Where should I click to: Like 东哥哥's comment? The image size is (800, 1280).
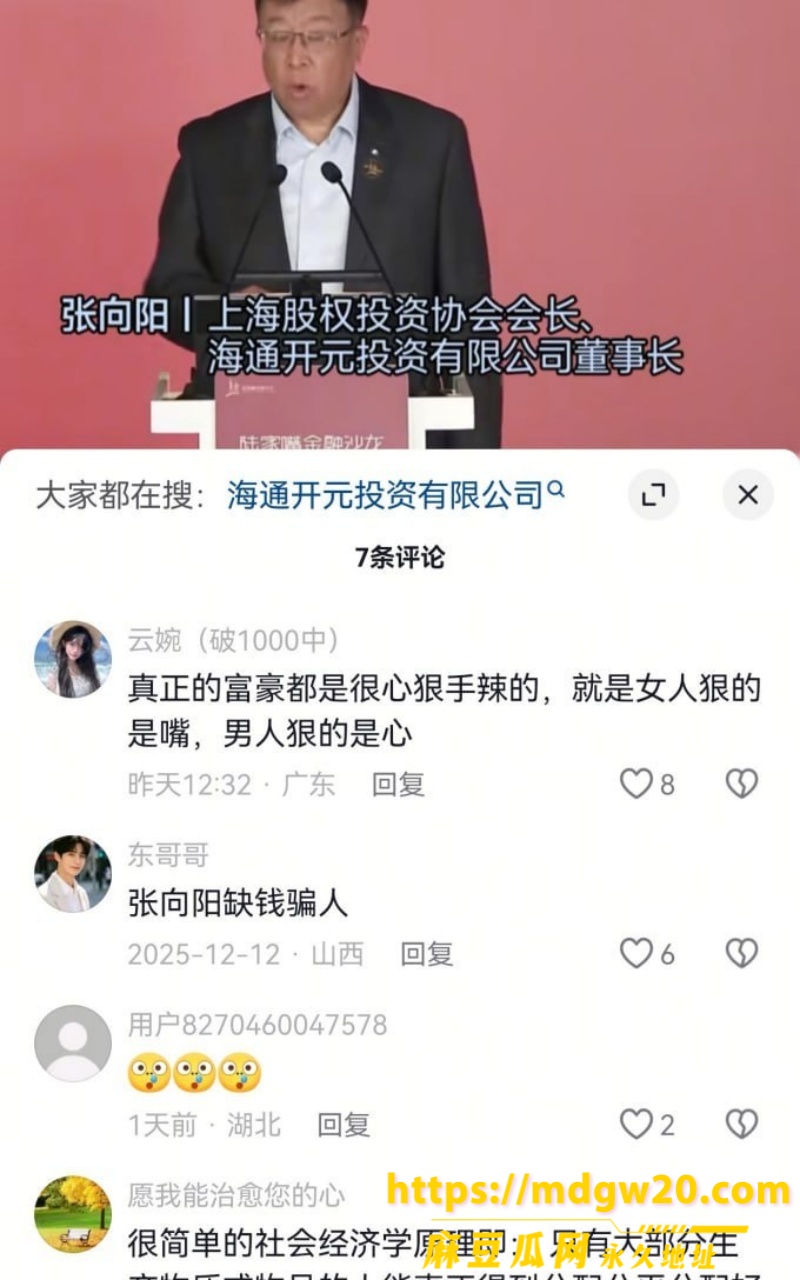tap(636, 953)
